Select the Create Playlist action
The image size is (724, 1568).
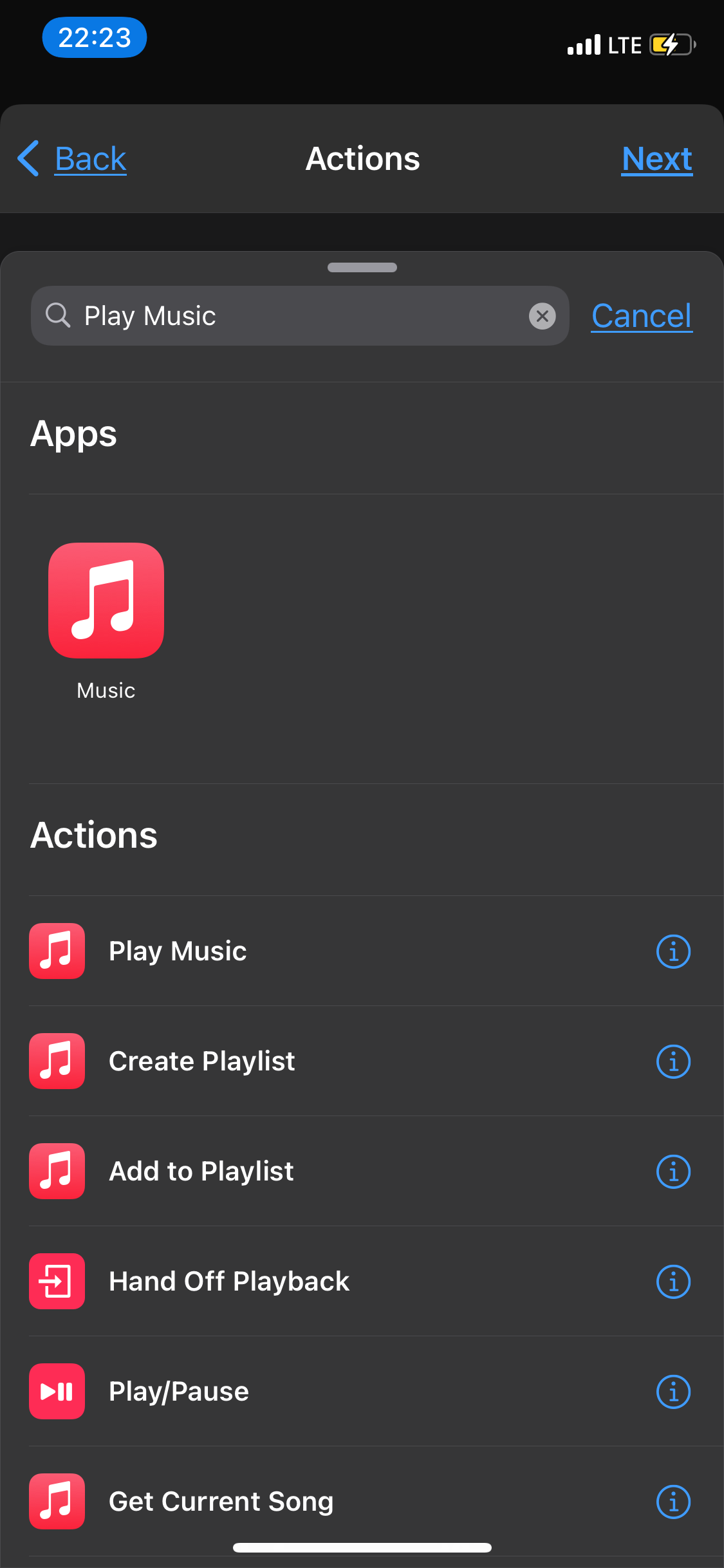click(201, 1061)
